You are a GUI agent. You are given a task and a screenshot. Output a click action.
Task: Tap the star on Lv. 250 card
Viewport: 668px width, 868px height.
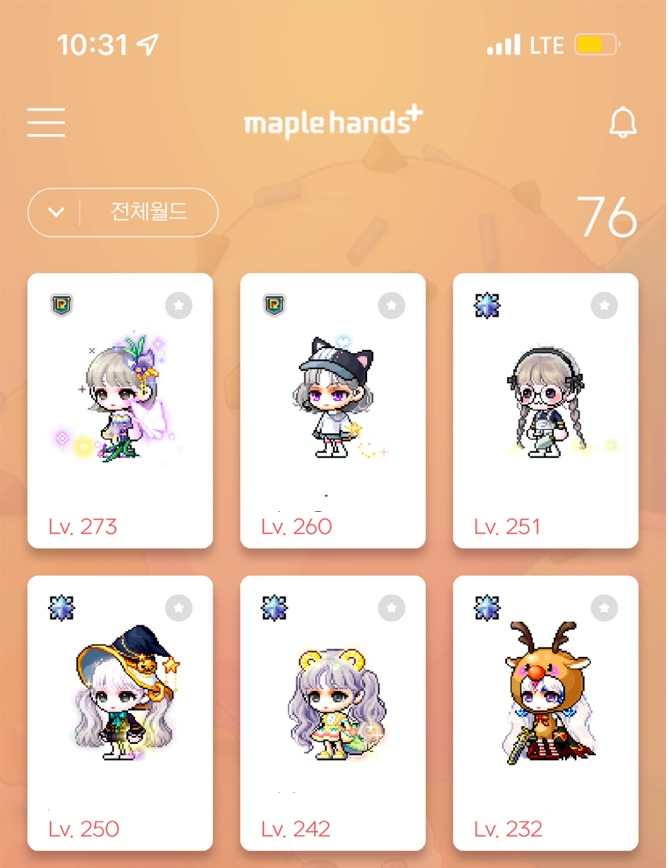click(178, 607)
